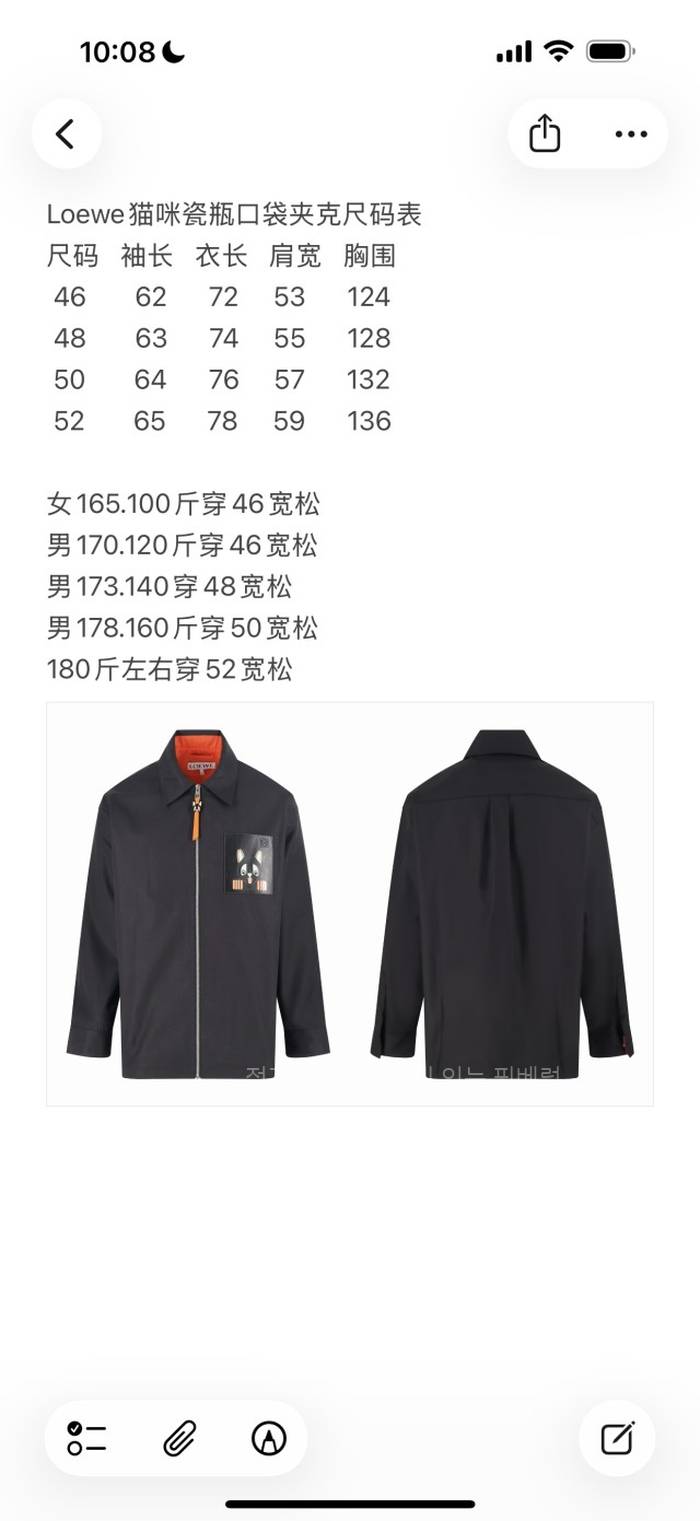Tap the paperclip attachment icon
This screenshot has width=700, height=1521.
point(178,1438)
